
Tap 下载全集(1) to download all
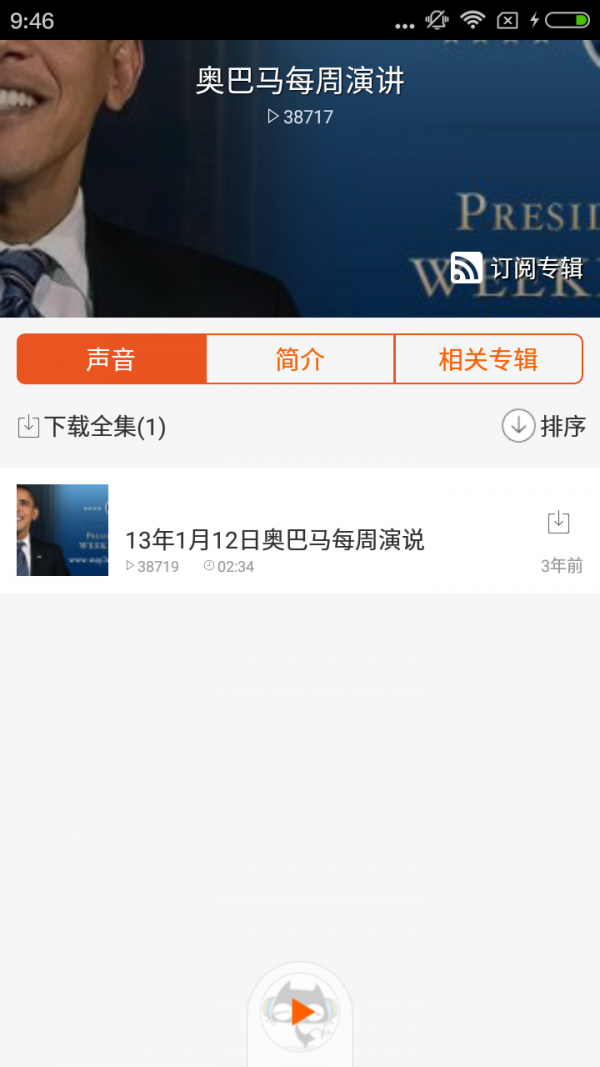pyautogui.click(x=92, y=427)
